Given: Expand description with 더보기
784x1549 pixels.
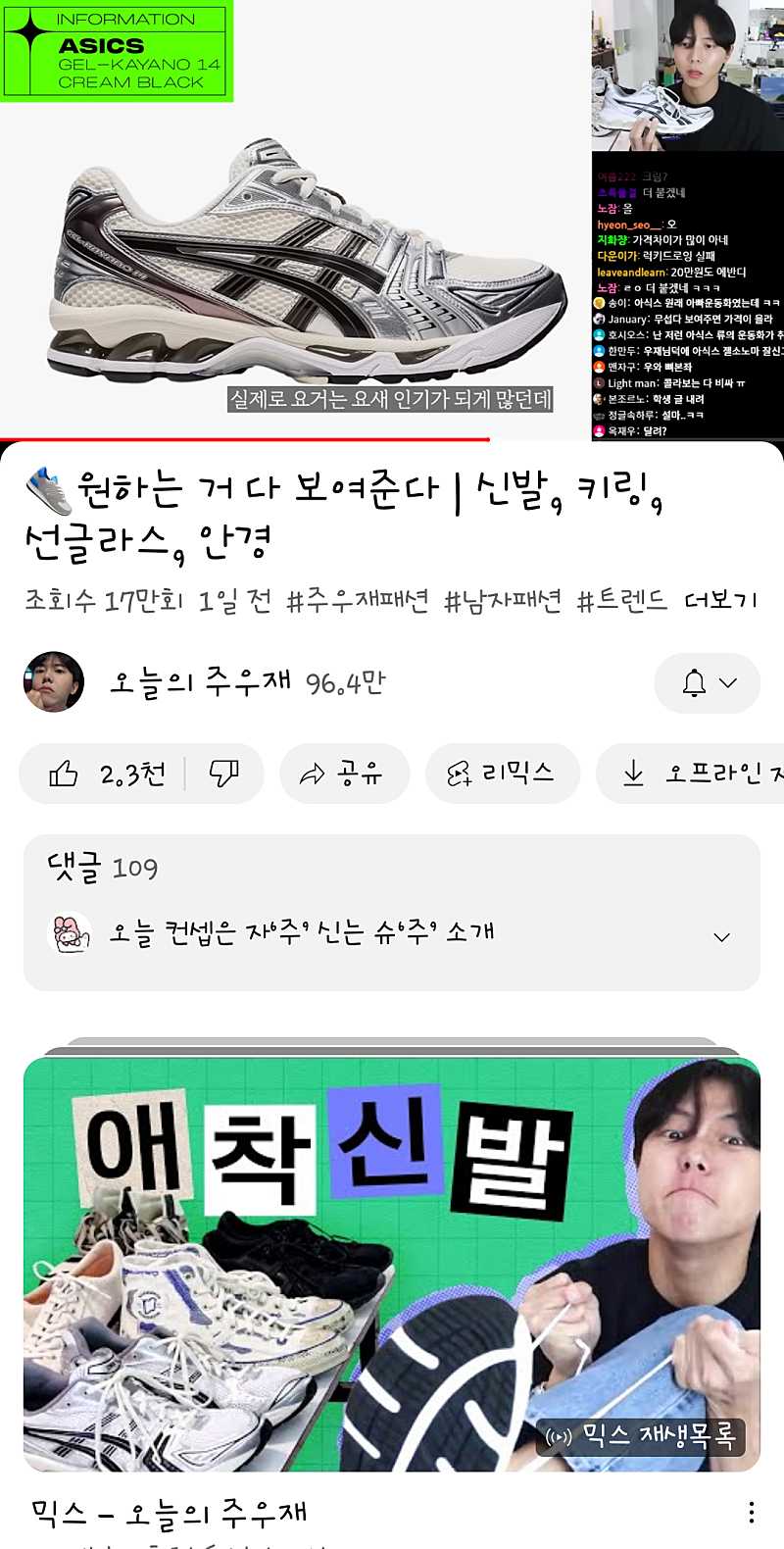Looking at the screenshot, I should coord(720,600).
